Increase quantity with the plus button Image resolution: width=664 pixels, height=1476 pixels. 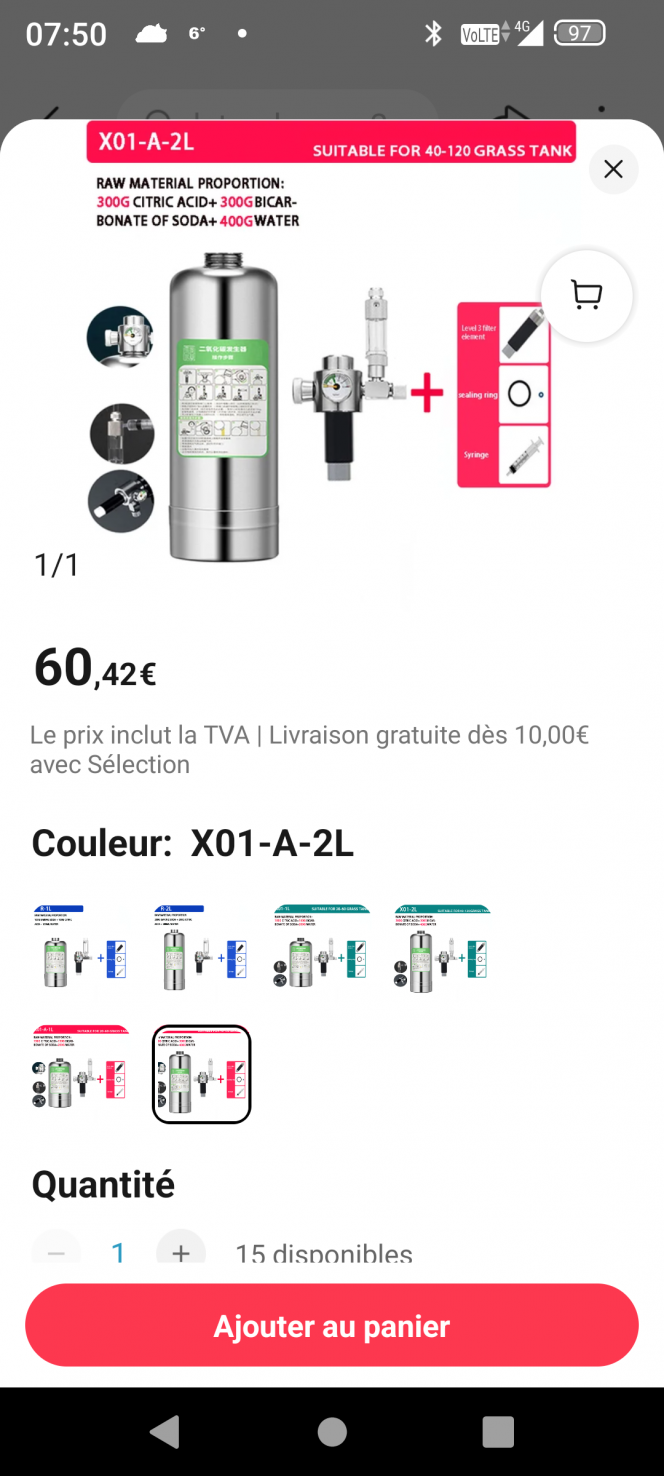(181, 1252)
